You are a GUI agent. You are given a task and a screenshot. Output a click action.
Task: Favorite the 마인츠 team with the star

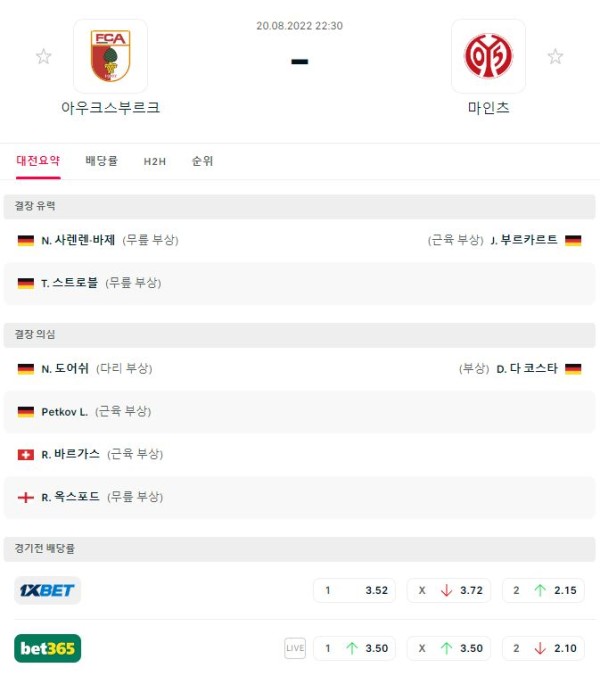[555, 57]
